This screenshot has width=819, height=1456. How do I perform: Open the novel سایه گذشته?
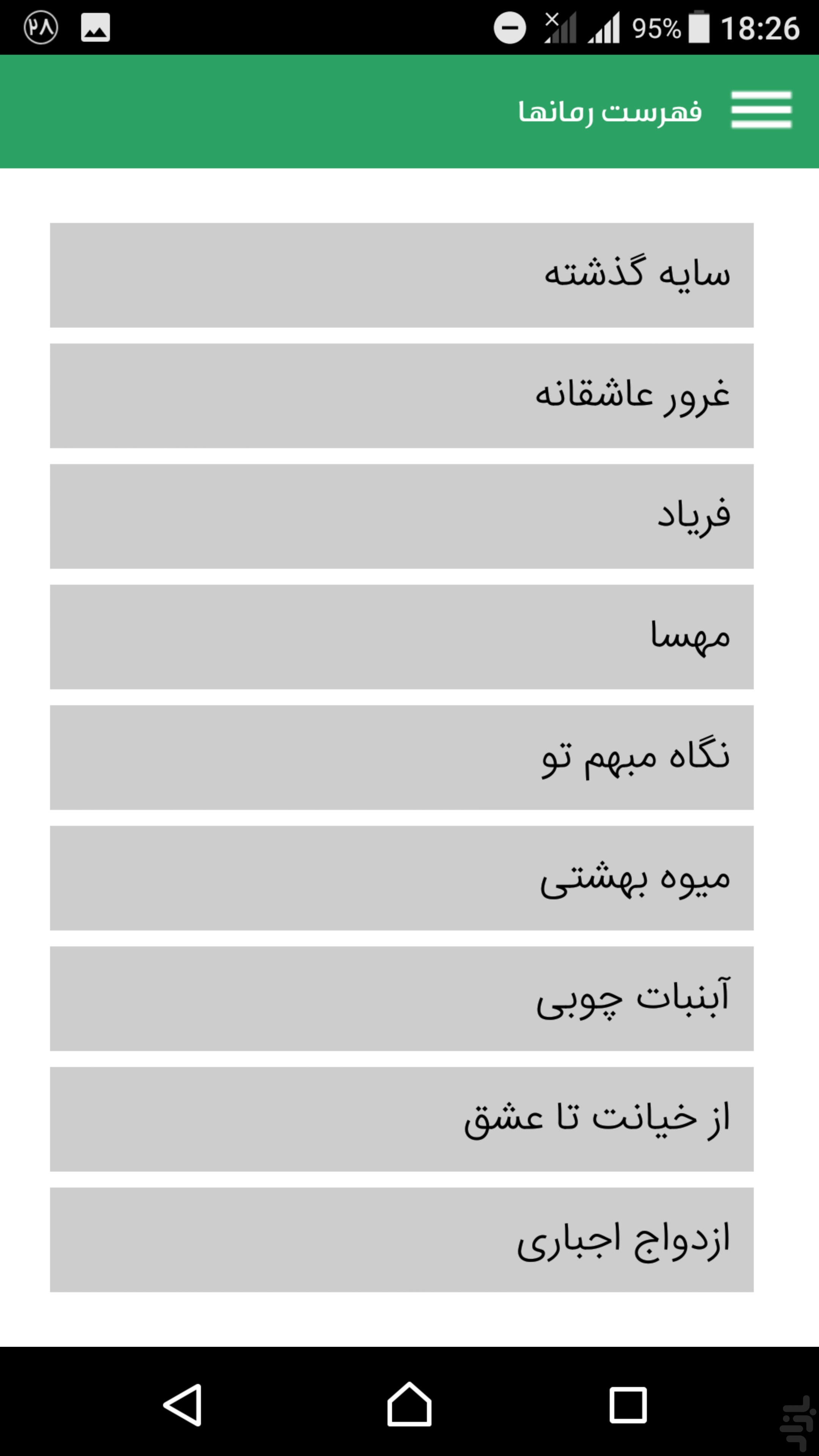401,275
